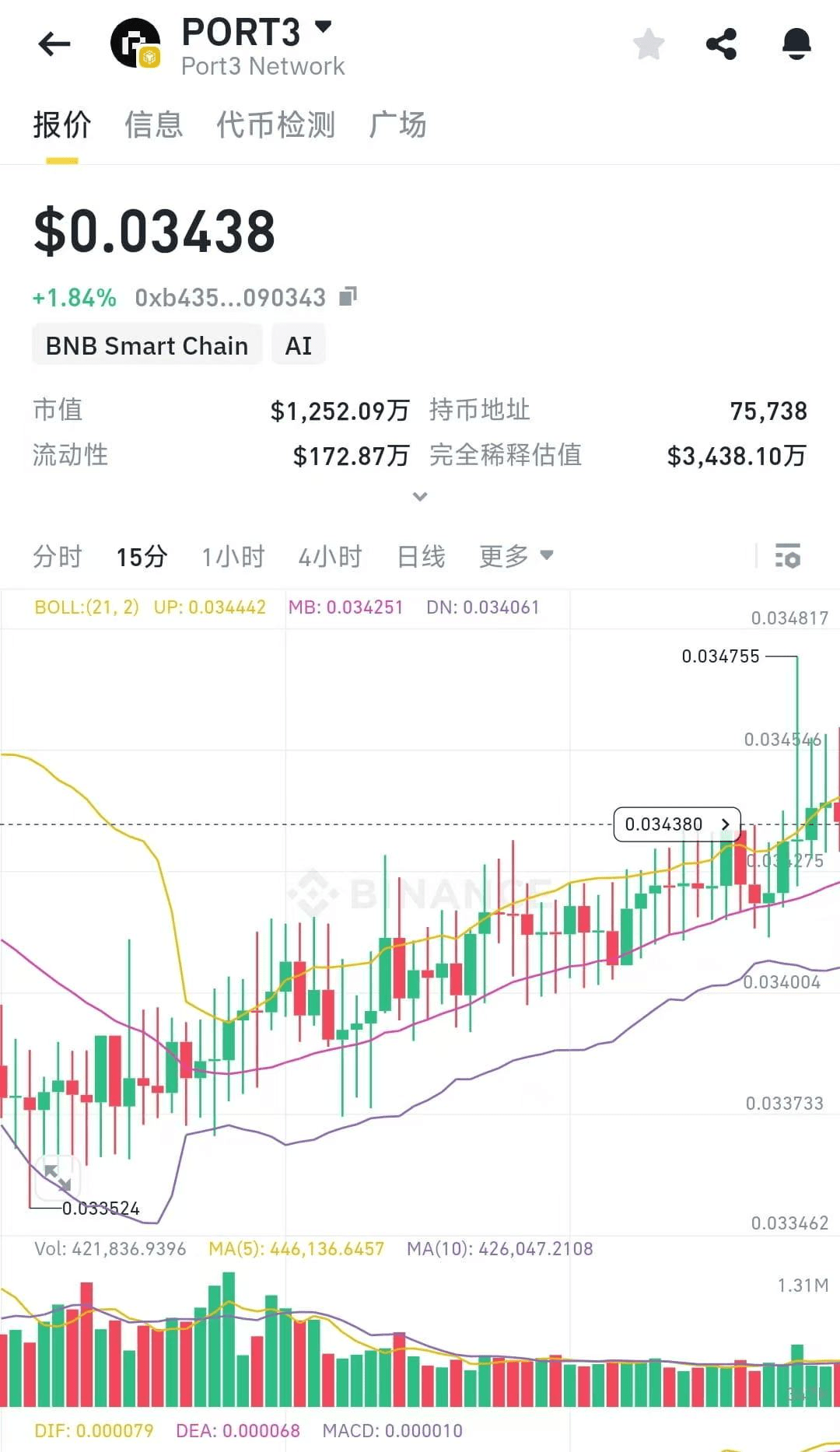The image size is (840, 1452).
Task: Select the 分时 chart interval
Action: coord(58,557)
